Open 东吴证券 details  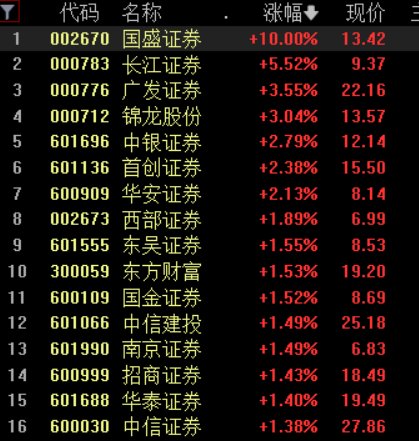pos(209,245)
